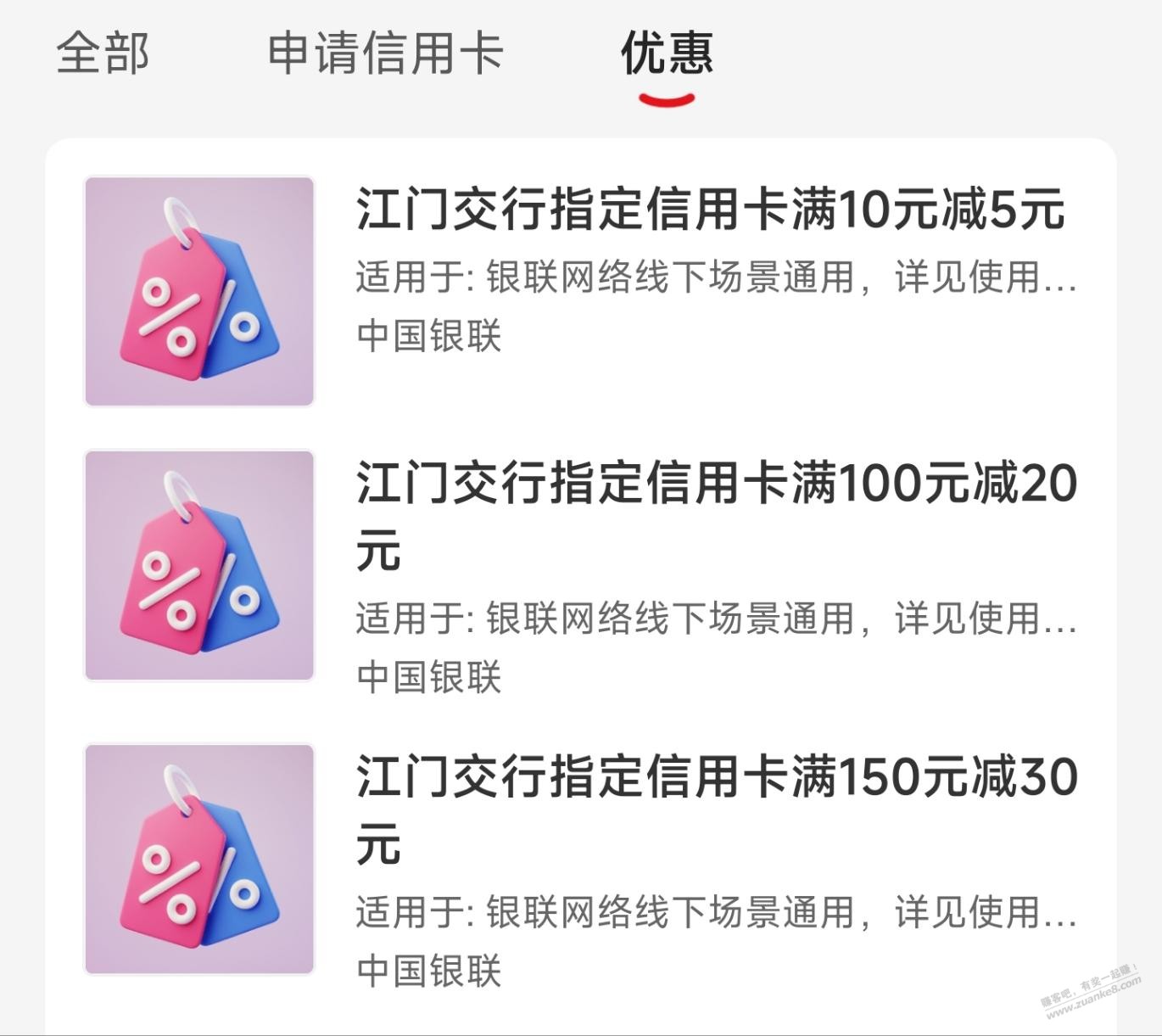Switch to the 全部 tab
This screenshot has width=1162, height=1036.
click(x=103, y=53)
